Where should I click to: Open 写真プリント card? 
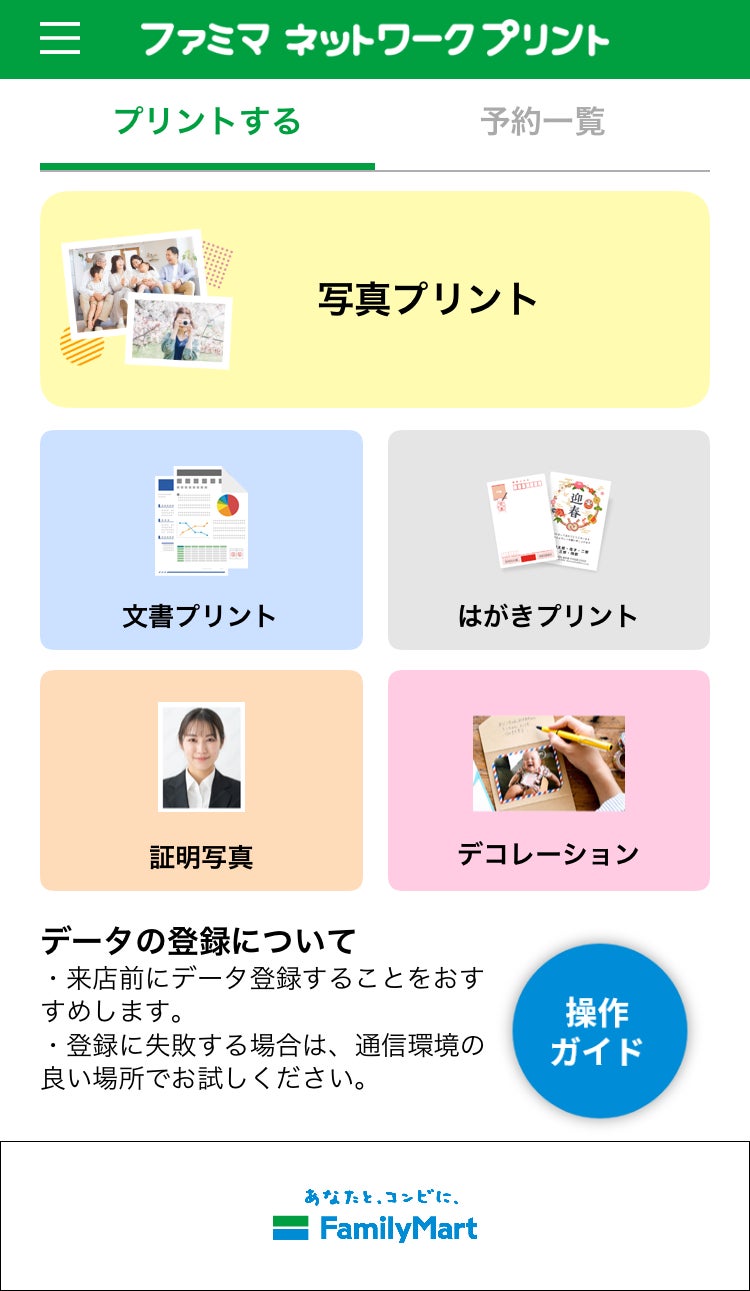pos(375,299)
